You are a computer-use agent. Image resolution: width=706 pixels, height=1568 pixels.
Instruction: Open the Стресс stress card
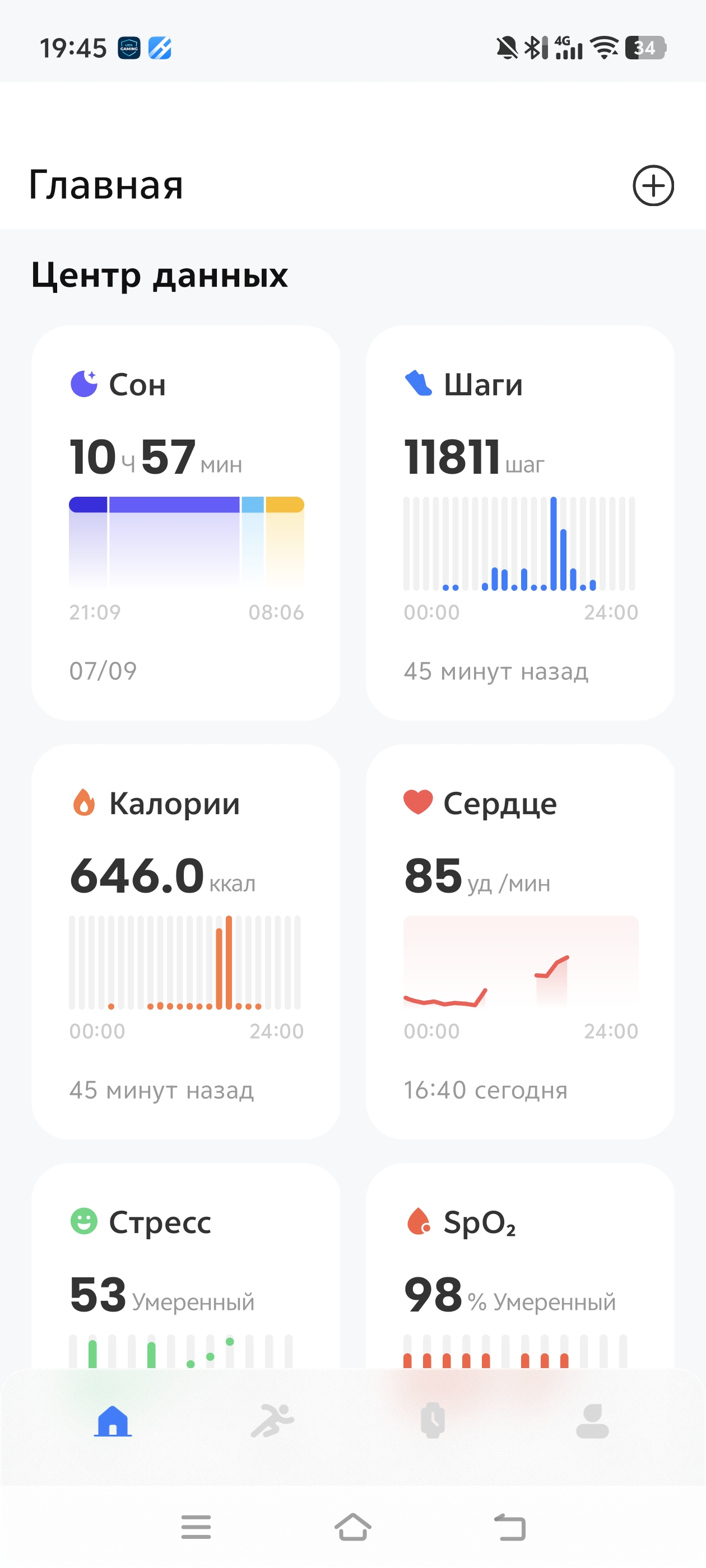(186, 1266)
